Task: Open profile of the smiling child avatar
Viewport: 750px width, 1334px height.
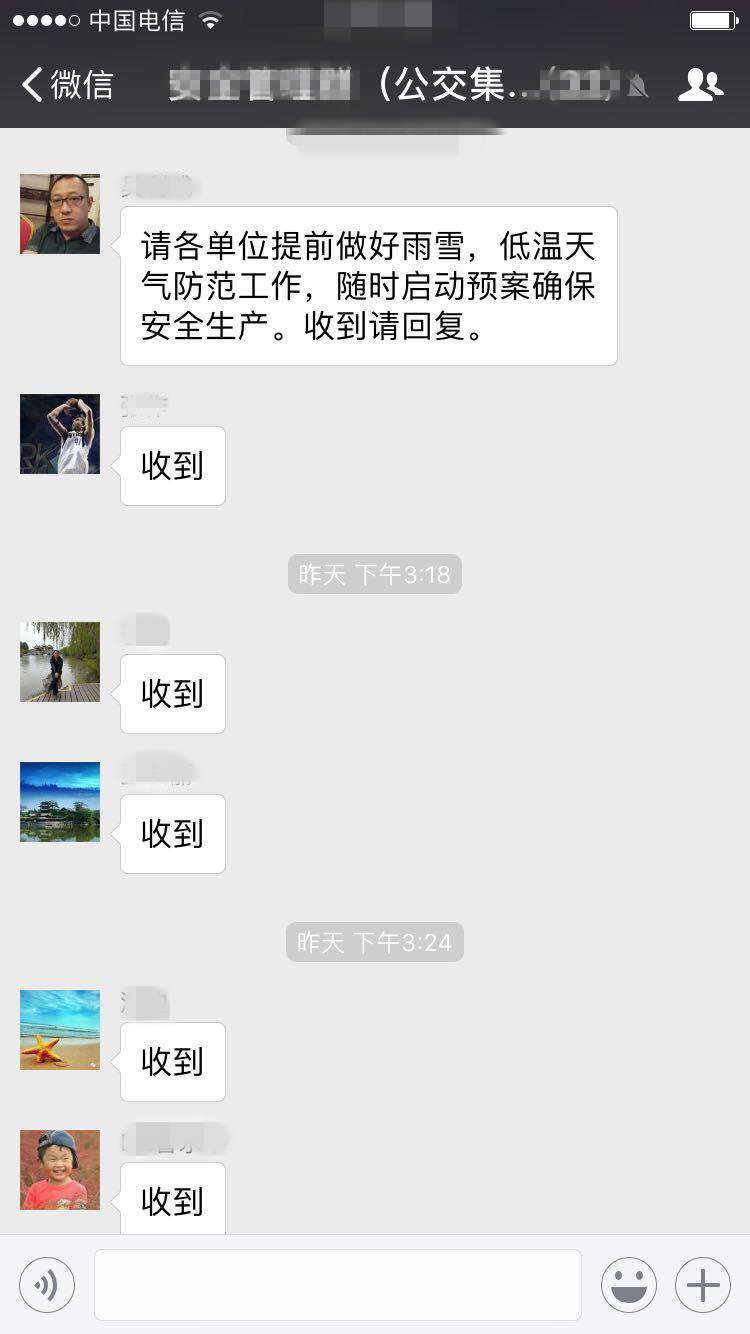Action: tap(60, 1170)
